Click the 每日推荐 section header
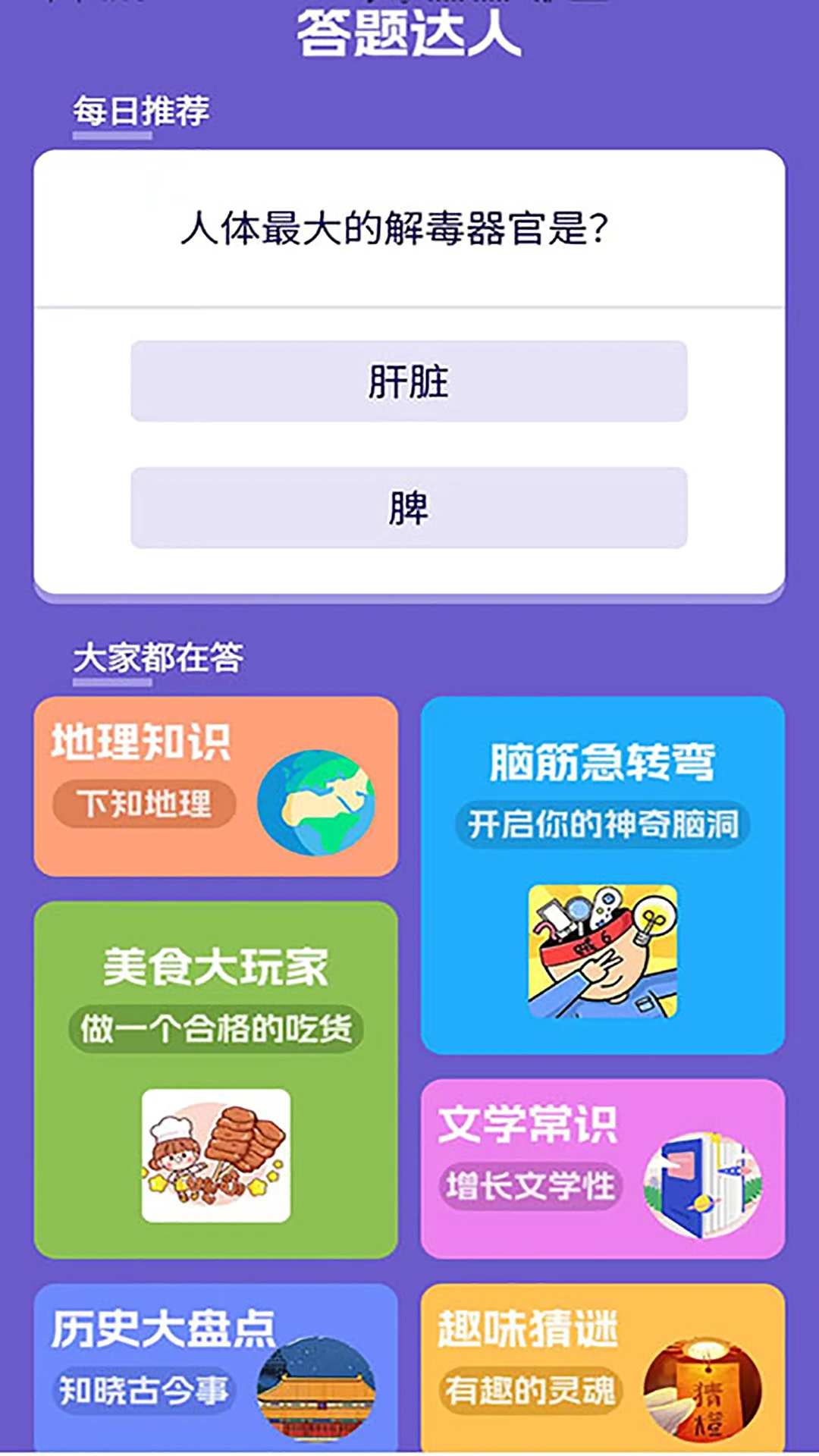The height and width of the screenshot is (1456, 819). pos(140,110)
